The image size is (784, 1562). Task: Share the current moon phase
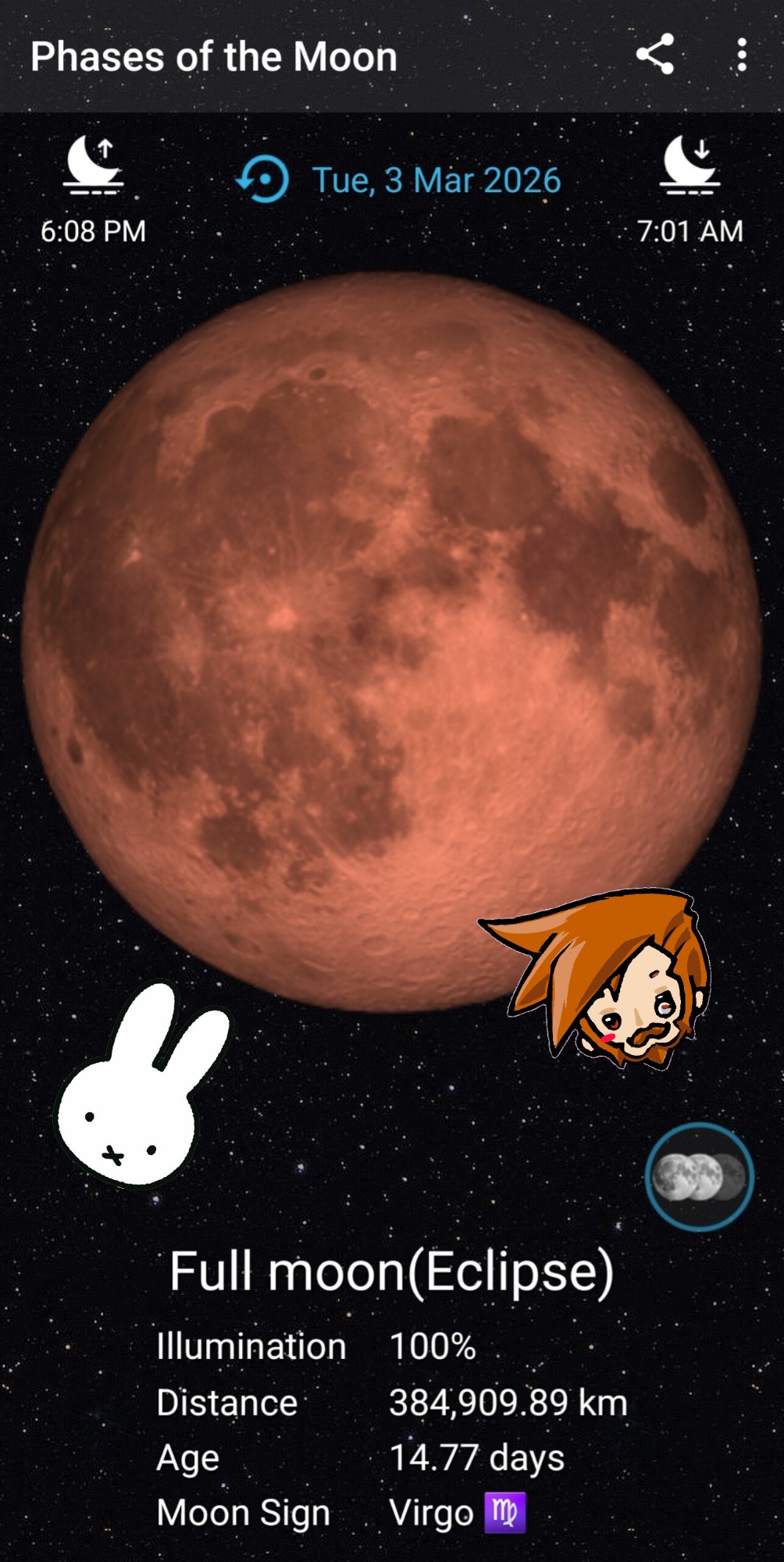point(654,55)
